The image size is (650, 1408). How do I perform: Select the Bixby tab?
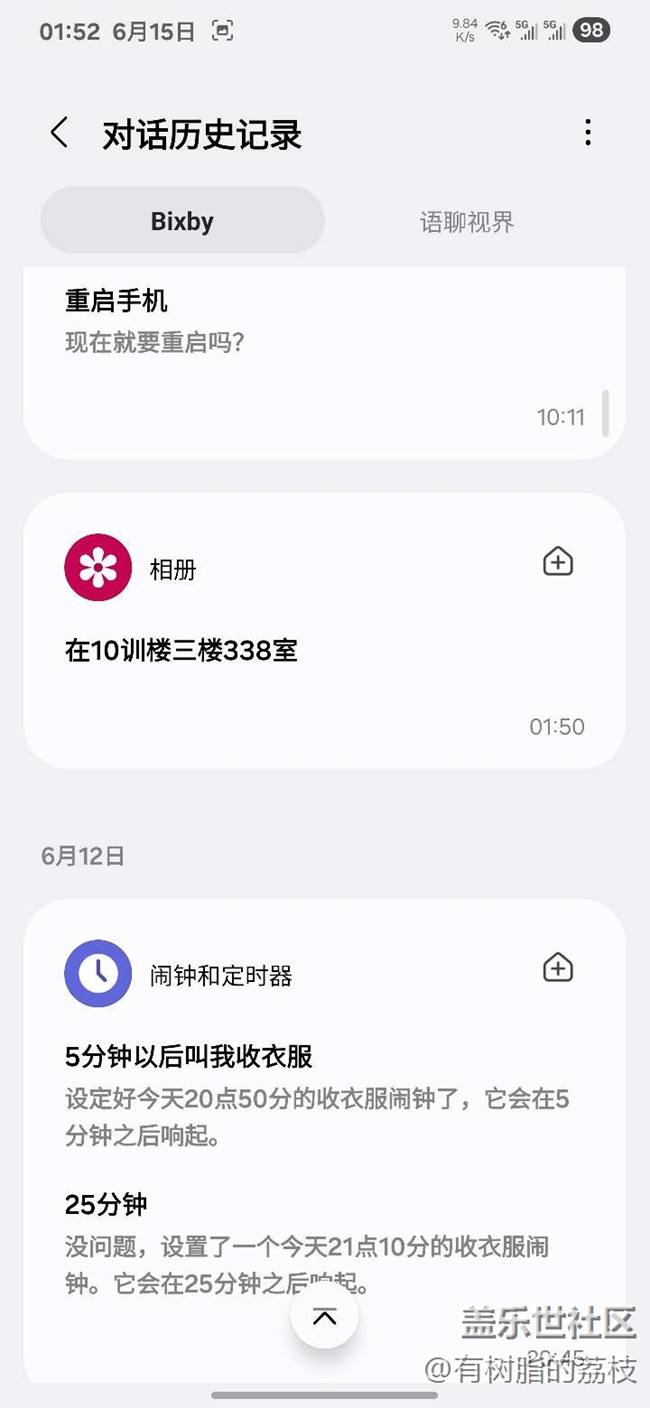tap(182, 221)
